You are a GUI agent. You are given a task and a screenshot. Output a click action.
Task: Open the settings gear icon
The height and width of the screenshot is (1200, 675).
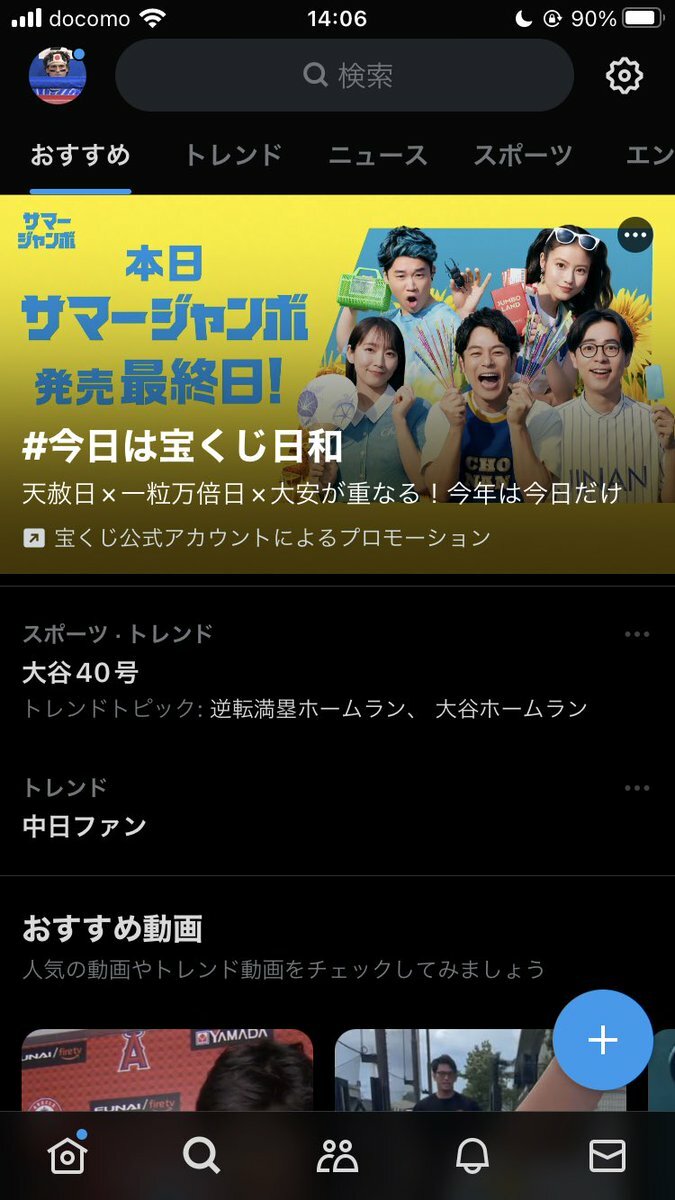pyautogui.click(x=624, y=75)
